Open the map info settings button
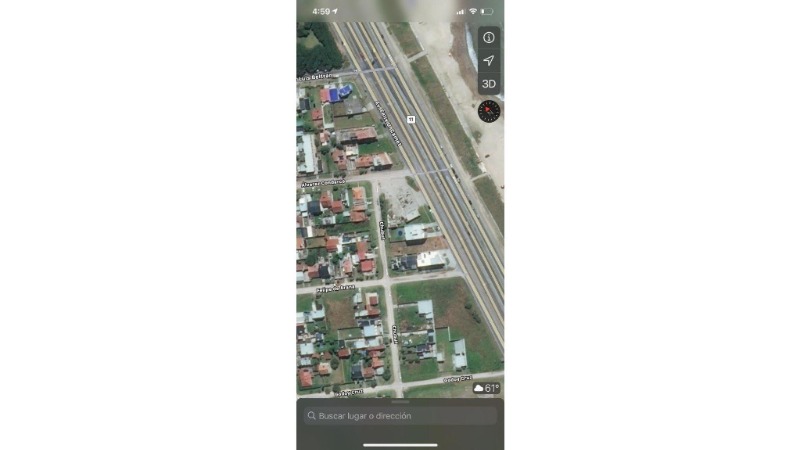The width and height of the screenshot is (800, 450). point(488,37)
